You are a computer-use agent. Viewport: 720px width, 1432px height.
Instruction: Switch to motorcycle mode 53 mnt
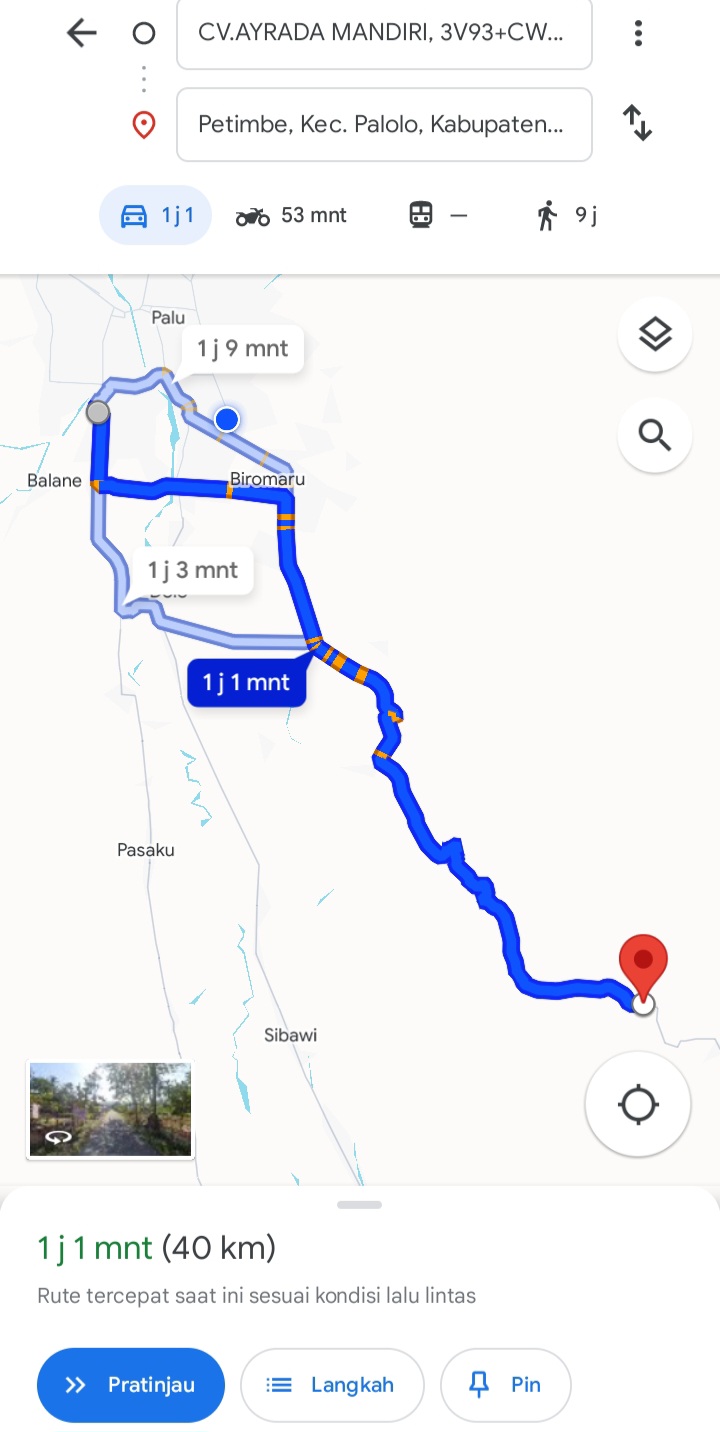pyautogui.click(x=291, y=215)
